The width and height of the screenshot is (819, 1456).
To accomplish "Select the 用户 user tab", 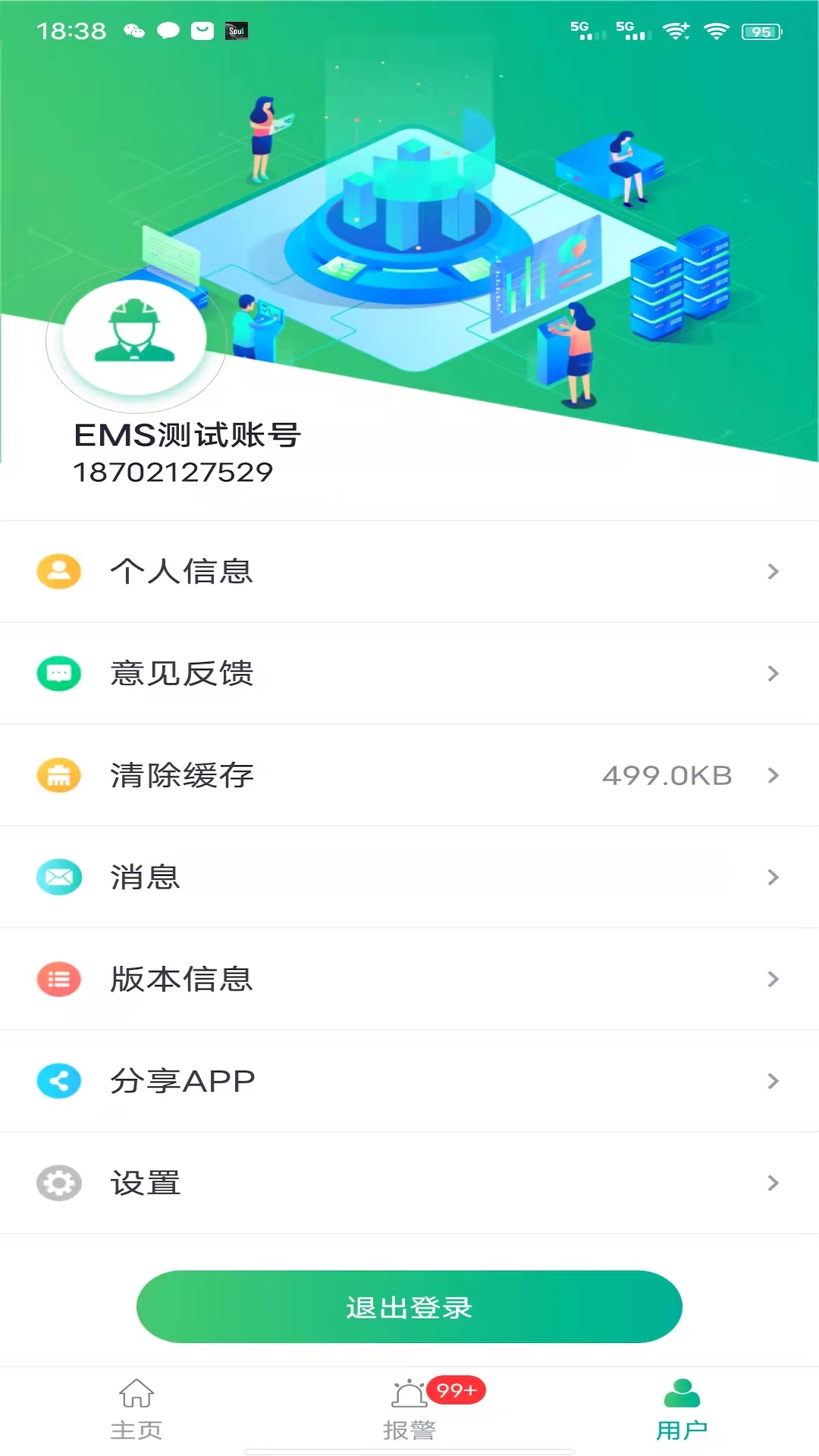I will pos(682,1409).
